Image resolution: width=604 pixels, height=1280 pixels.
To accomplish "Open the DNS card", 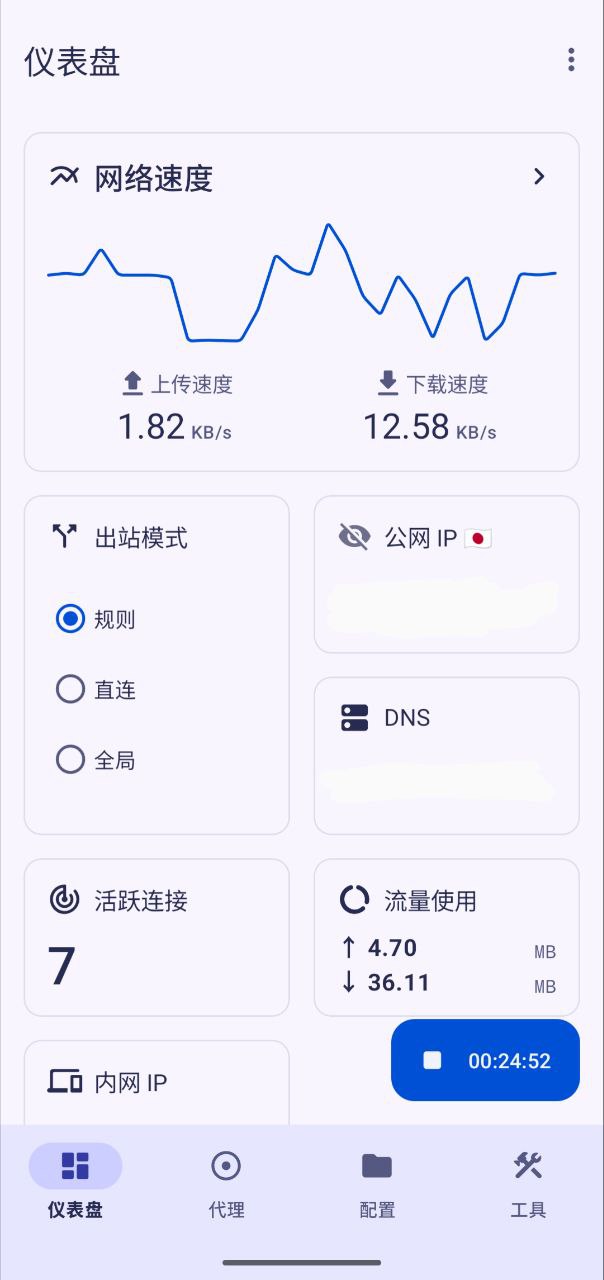I will click(446, 755).
